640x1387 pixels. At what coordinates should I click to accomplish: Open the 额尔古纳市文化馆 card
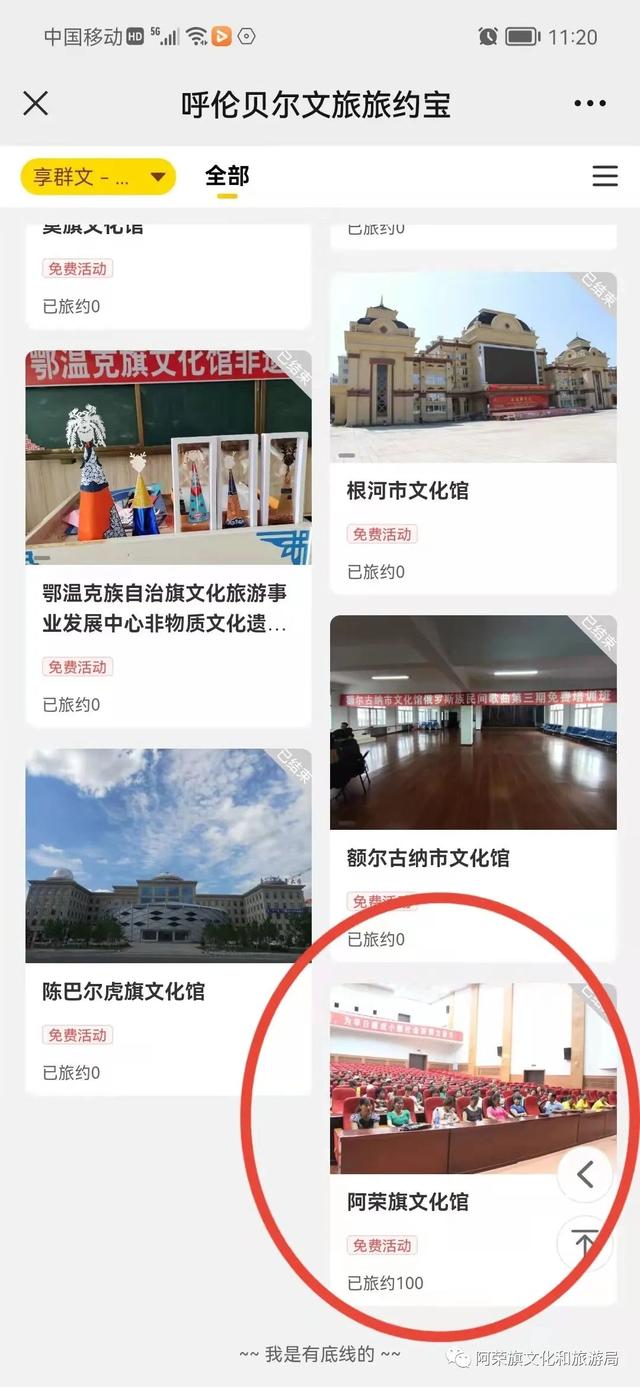(x=473, y=788)
